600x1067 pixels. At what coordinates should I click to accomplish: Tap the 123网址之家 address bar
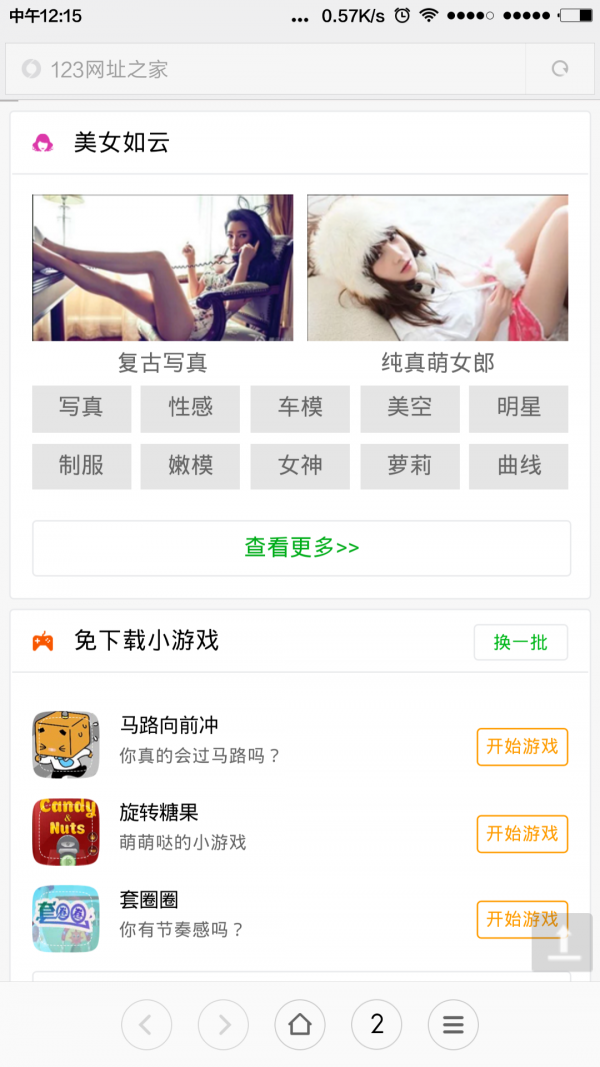pos(270,69)
